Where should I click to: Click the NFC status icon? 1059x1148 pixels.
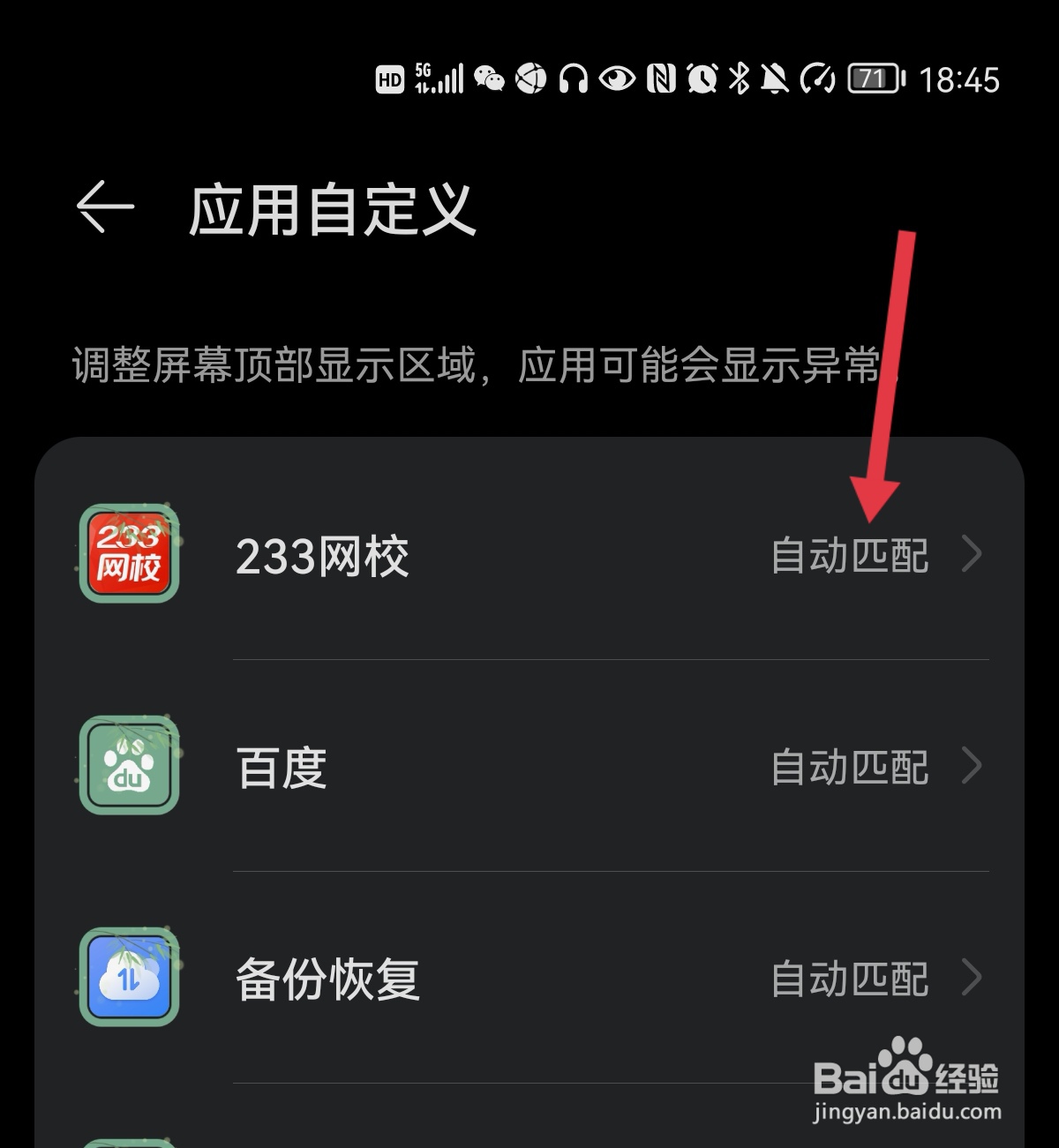660,80
